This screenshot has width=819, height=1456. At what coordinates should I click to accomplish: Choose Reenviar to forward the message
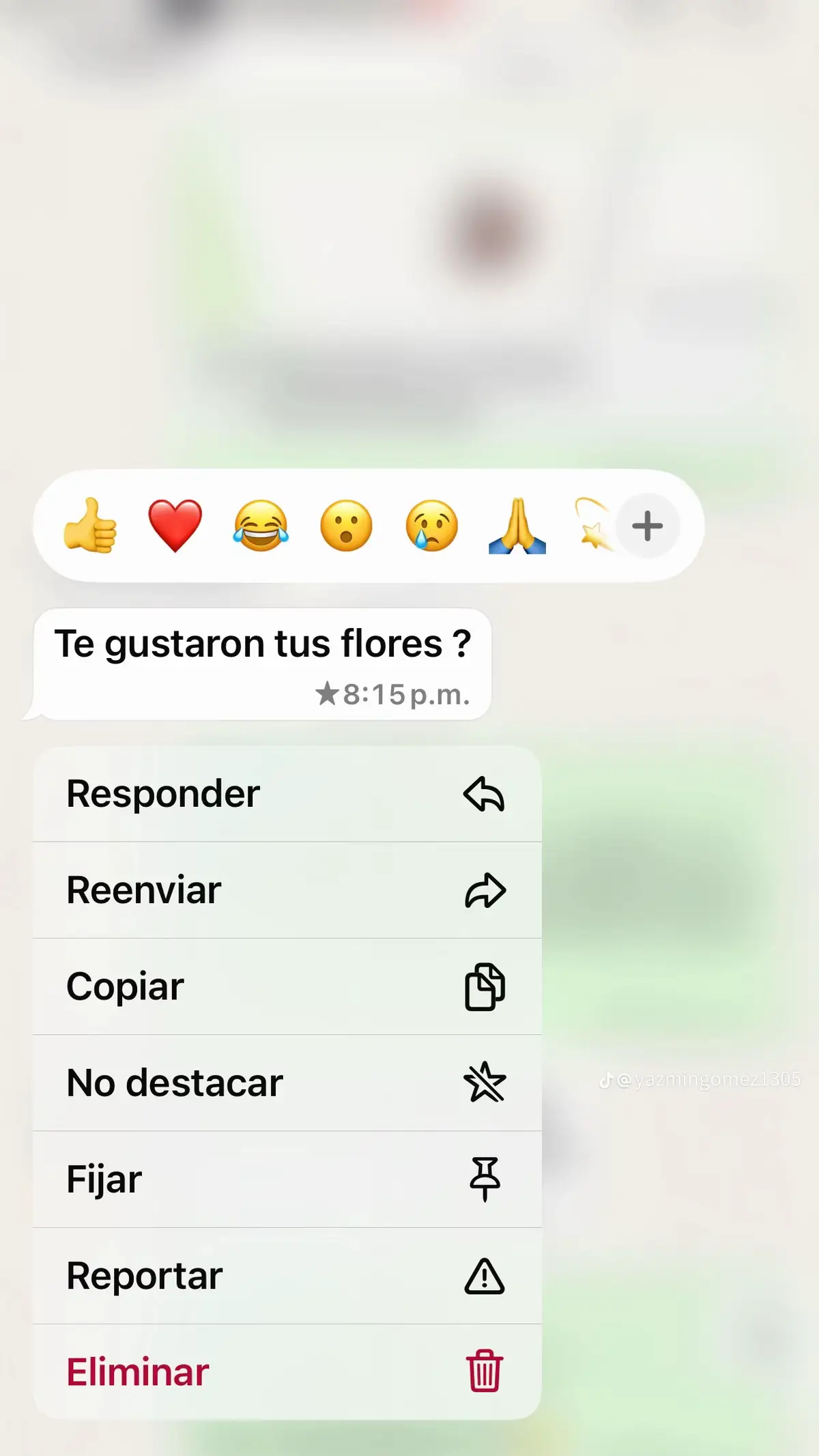pos(287,890)
